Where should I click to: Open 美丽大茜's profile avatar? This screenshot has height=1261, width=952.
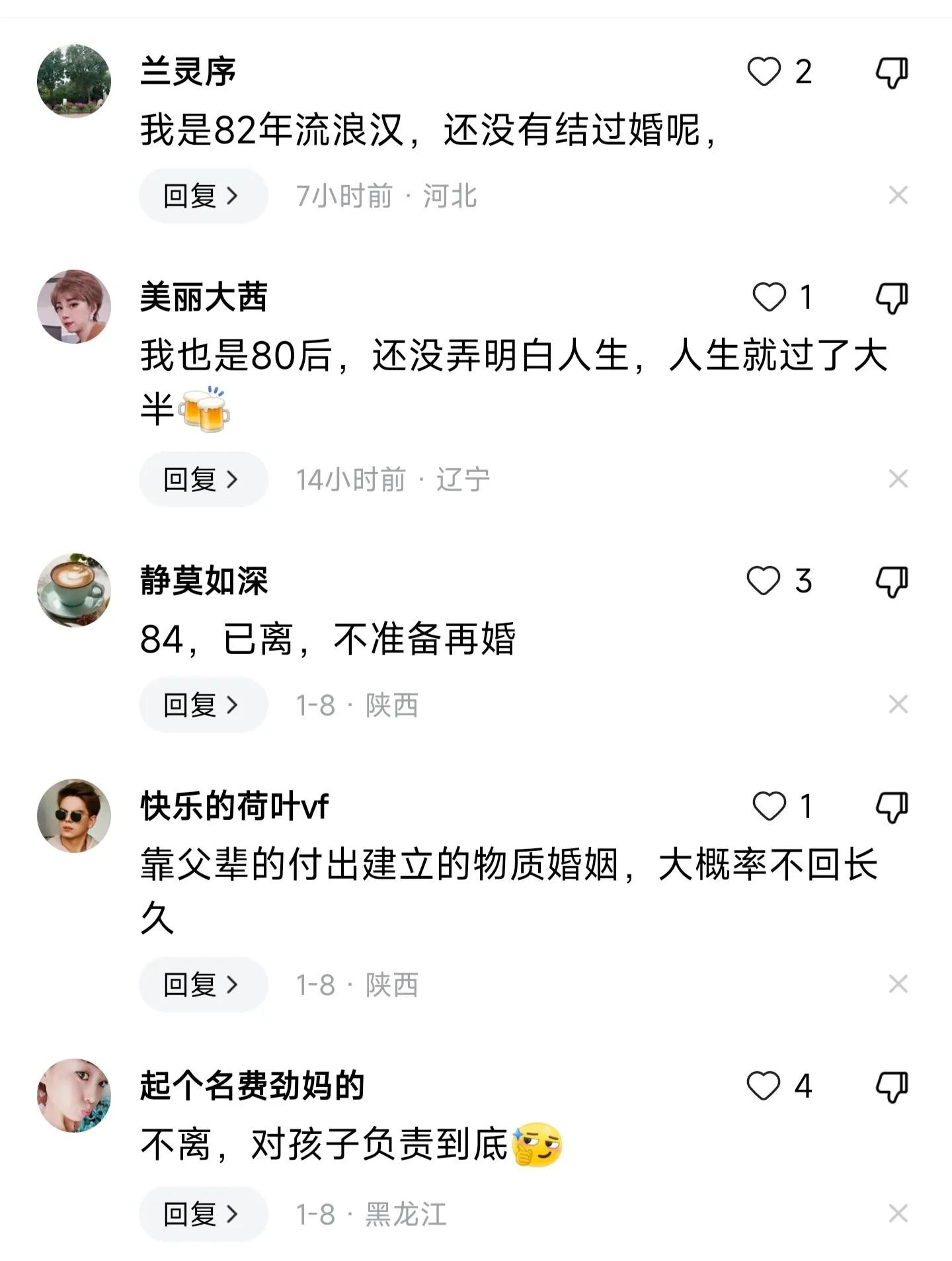tap(74, 306)
